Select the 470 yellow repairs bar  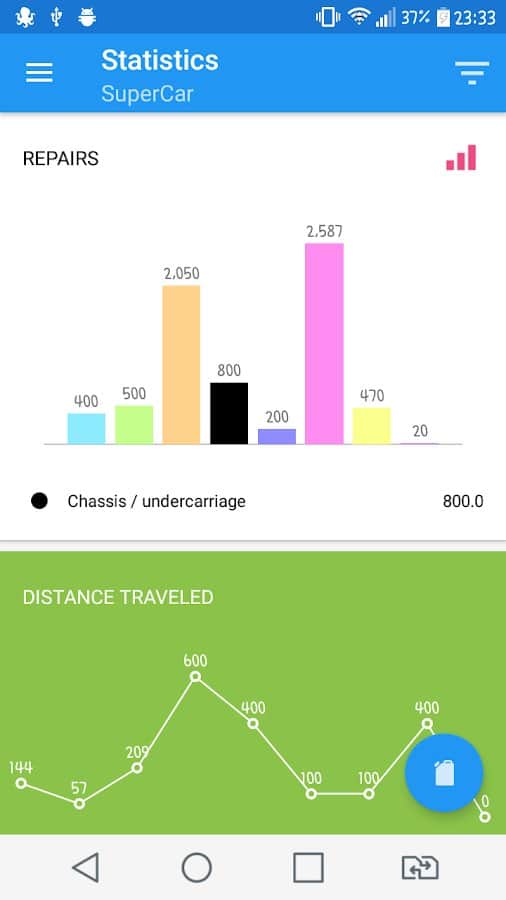tap(371, 426)
